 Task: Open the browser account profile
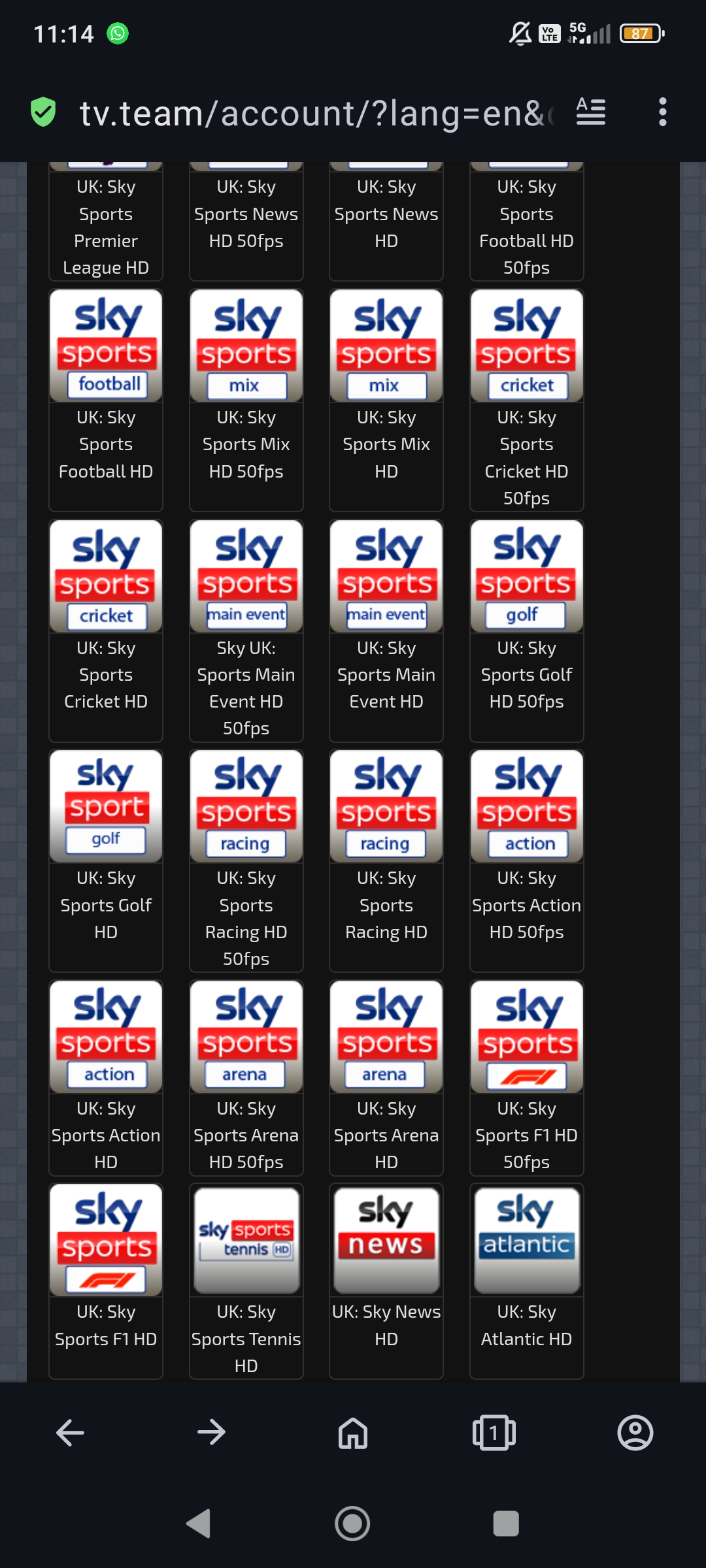635,1433
